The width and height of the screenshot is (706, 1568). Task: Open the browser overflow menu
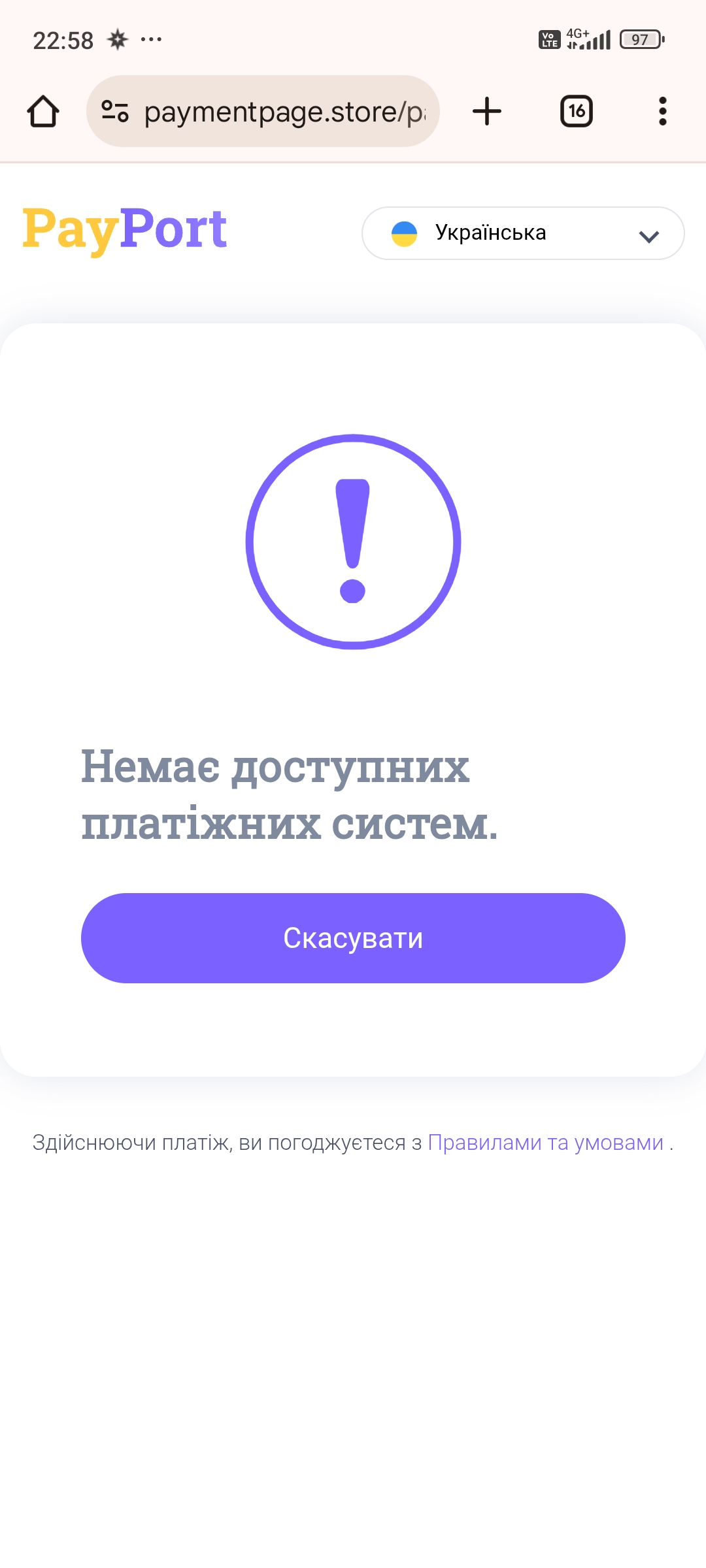point(662,111)
